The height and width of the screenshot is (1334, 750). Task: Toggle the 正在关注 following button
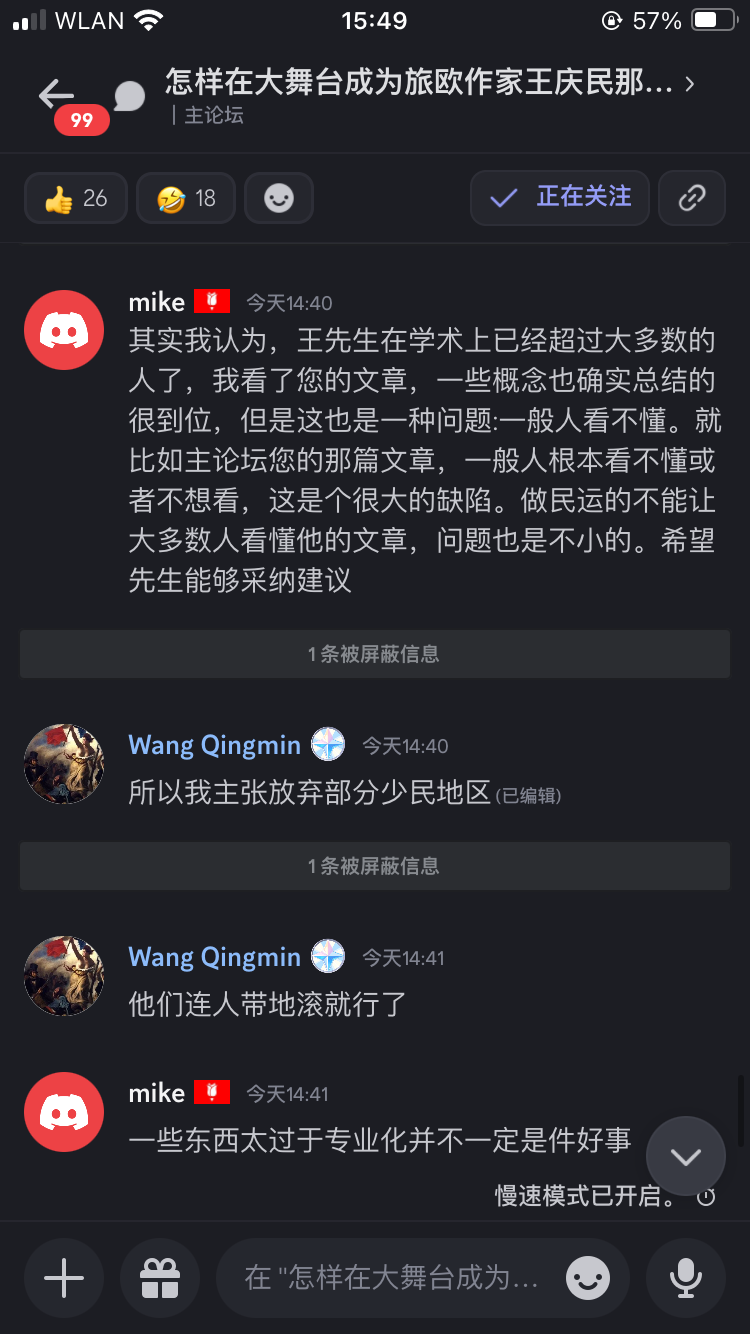(560, 197)
